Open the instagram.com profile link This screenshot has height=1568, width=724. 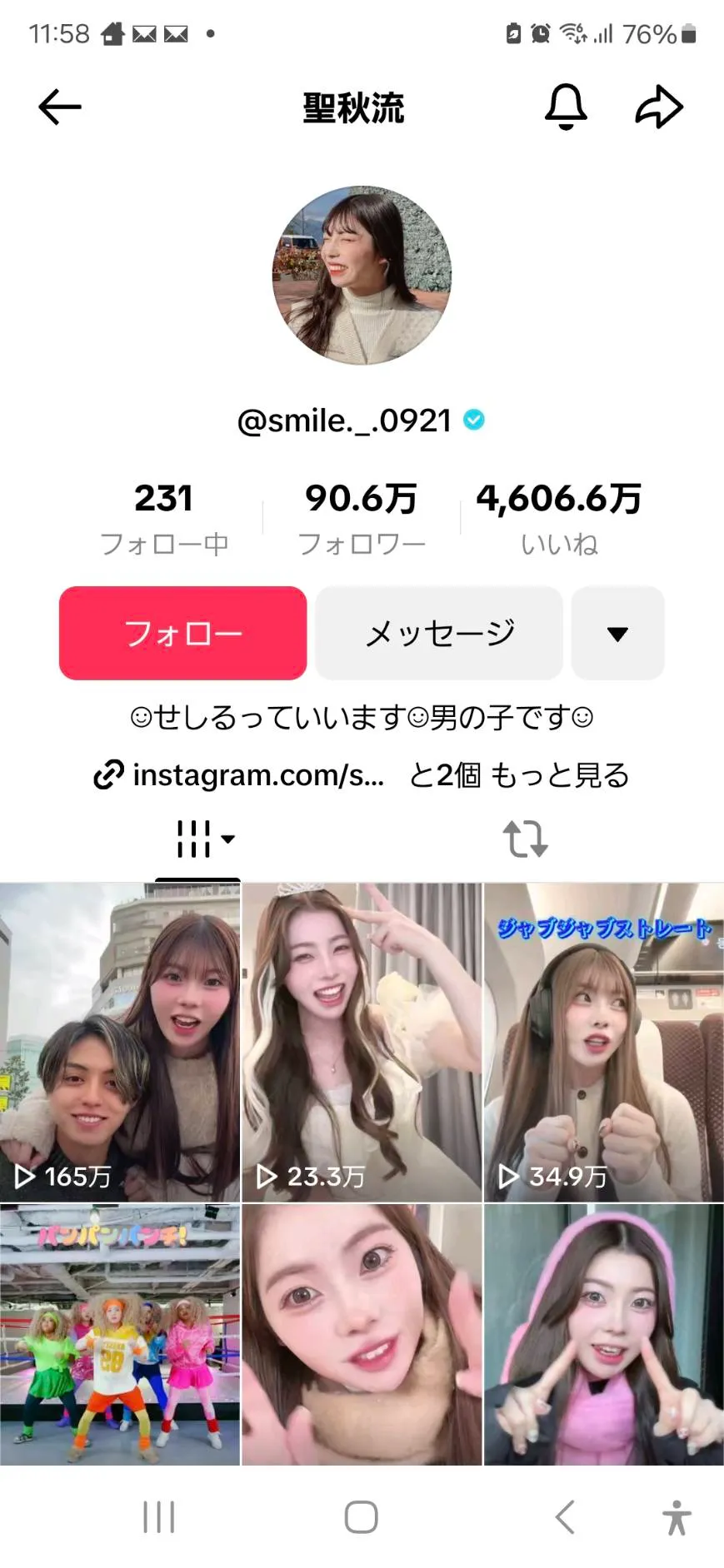[240, 775]
